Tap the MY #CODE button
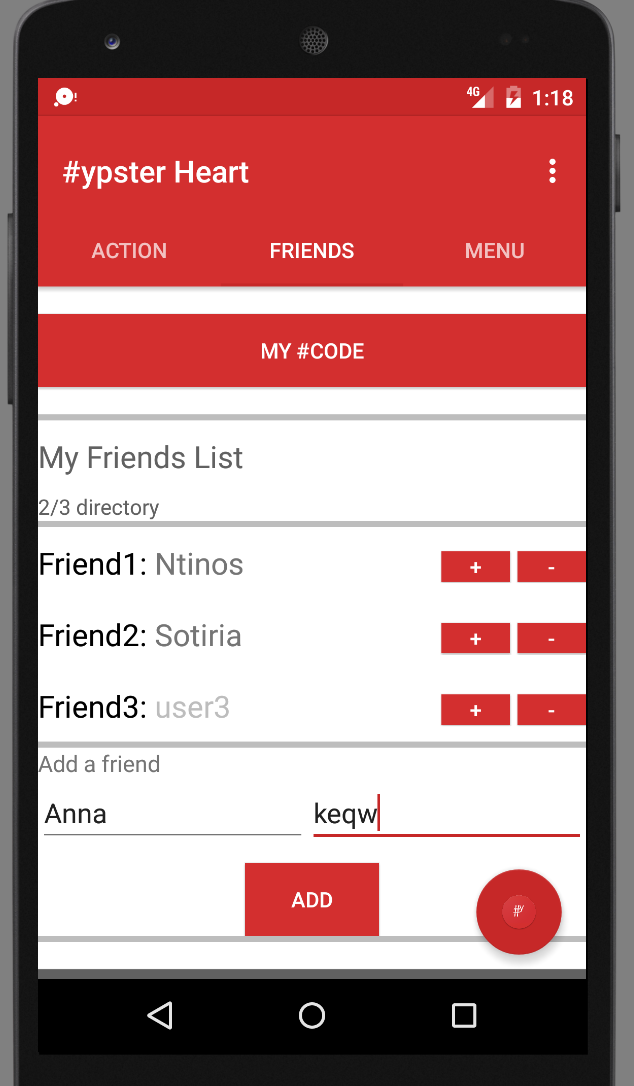 point(312,350)
